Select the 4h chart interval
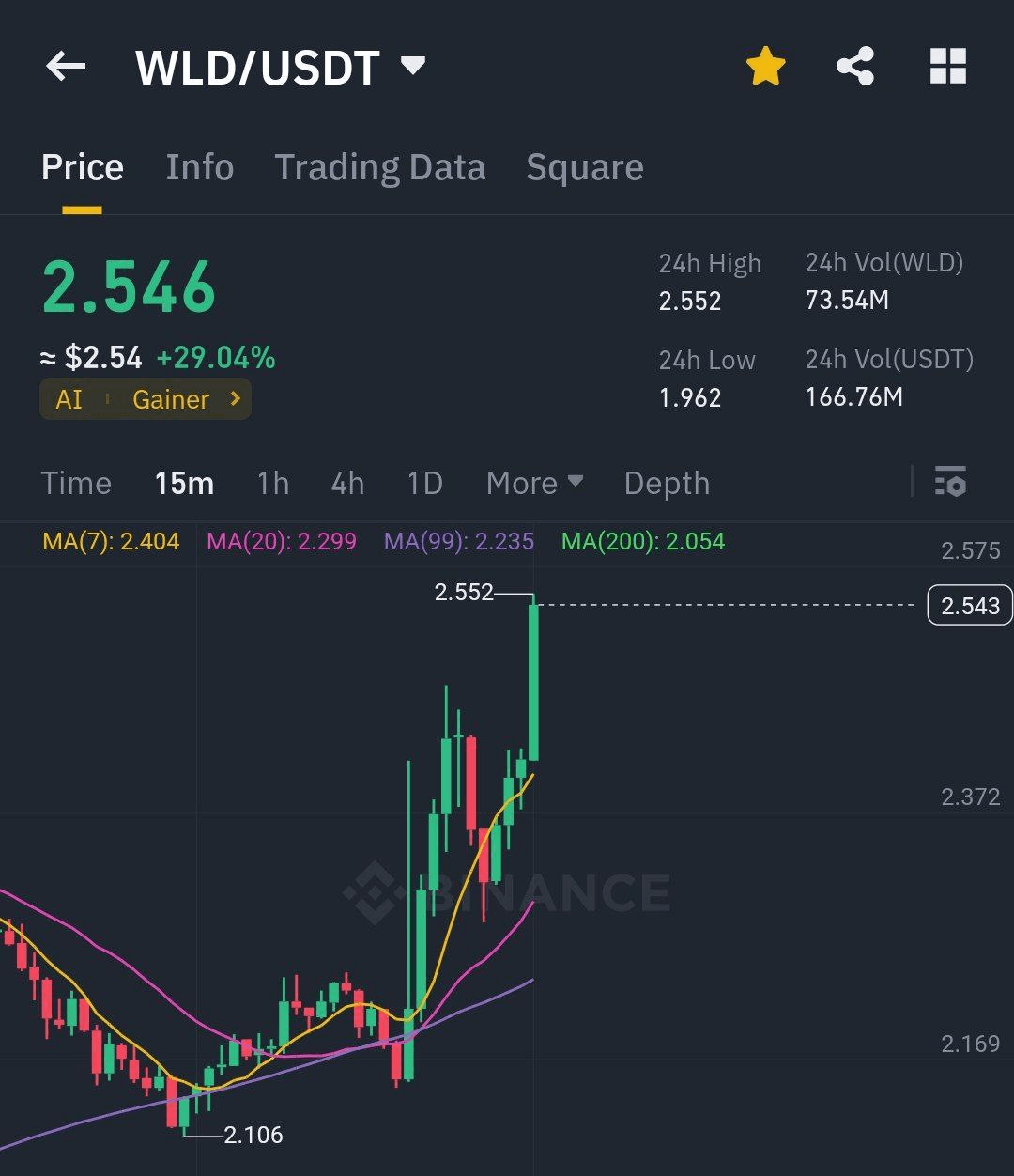1014x1176 pixels. pos(347,484)
